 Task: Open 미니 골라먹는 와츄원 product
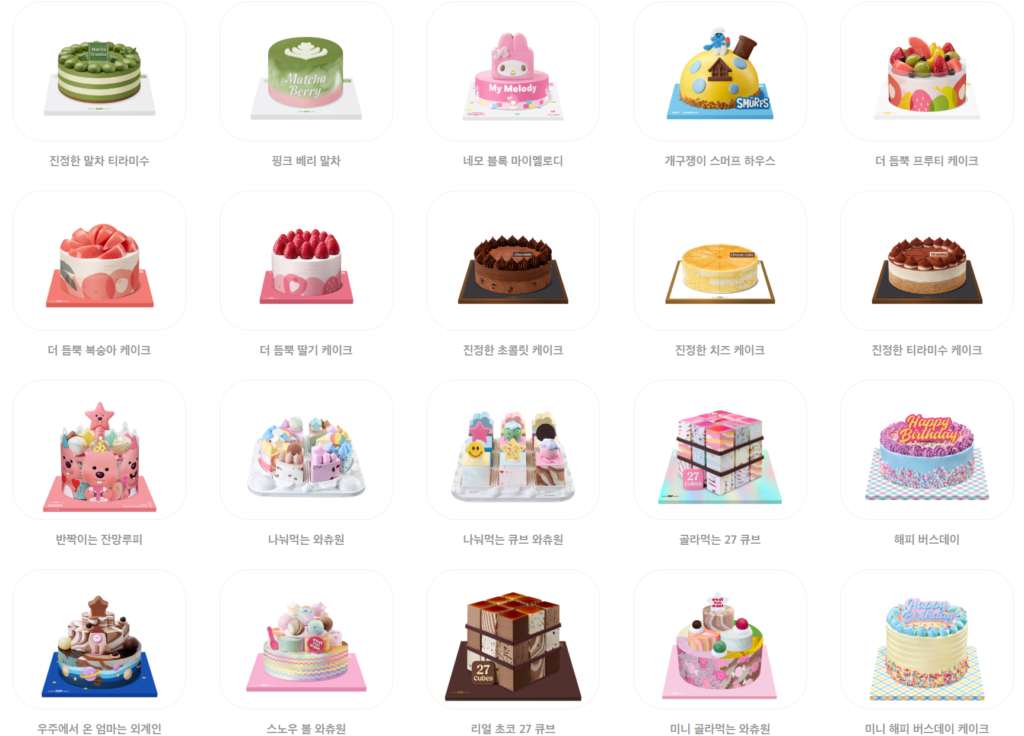[720, 640]
